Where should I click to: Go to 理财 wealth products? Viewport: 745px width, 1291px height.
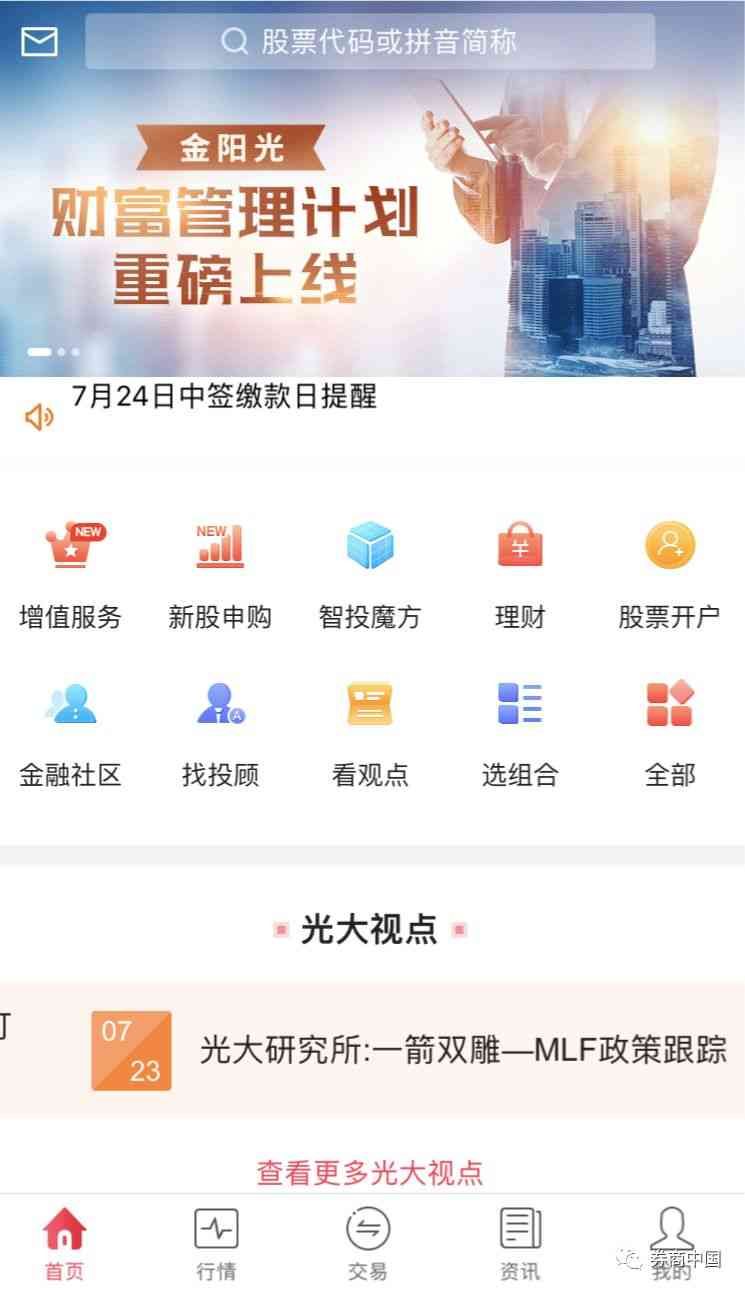pos(520,573)
